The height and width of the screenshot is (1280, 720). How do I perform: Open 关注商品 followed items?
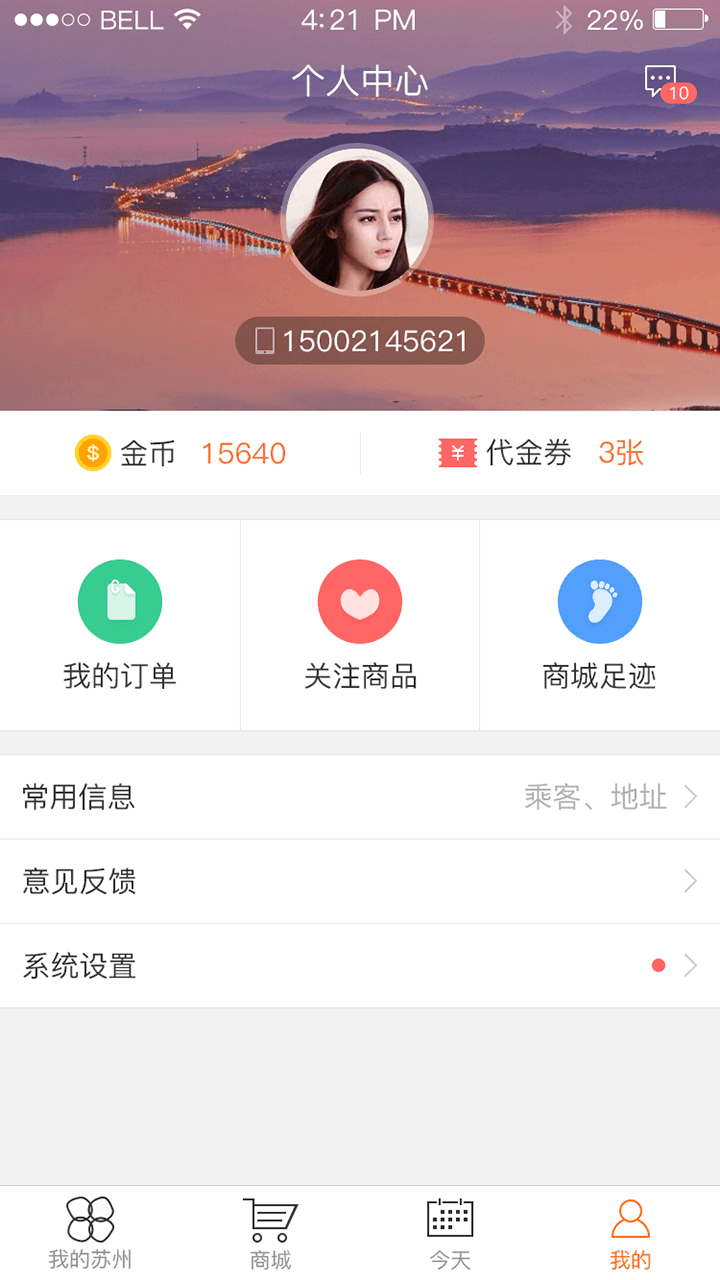pos(360,625)
